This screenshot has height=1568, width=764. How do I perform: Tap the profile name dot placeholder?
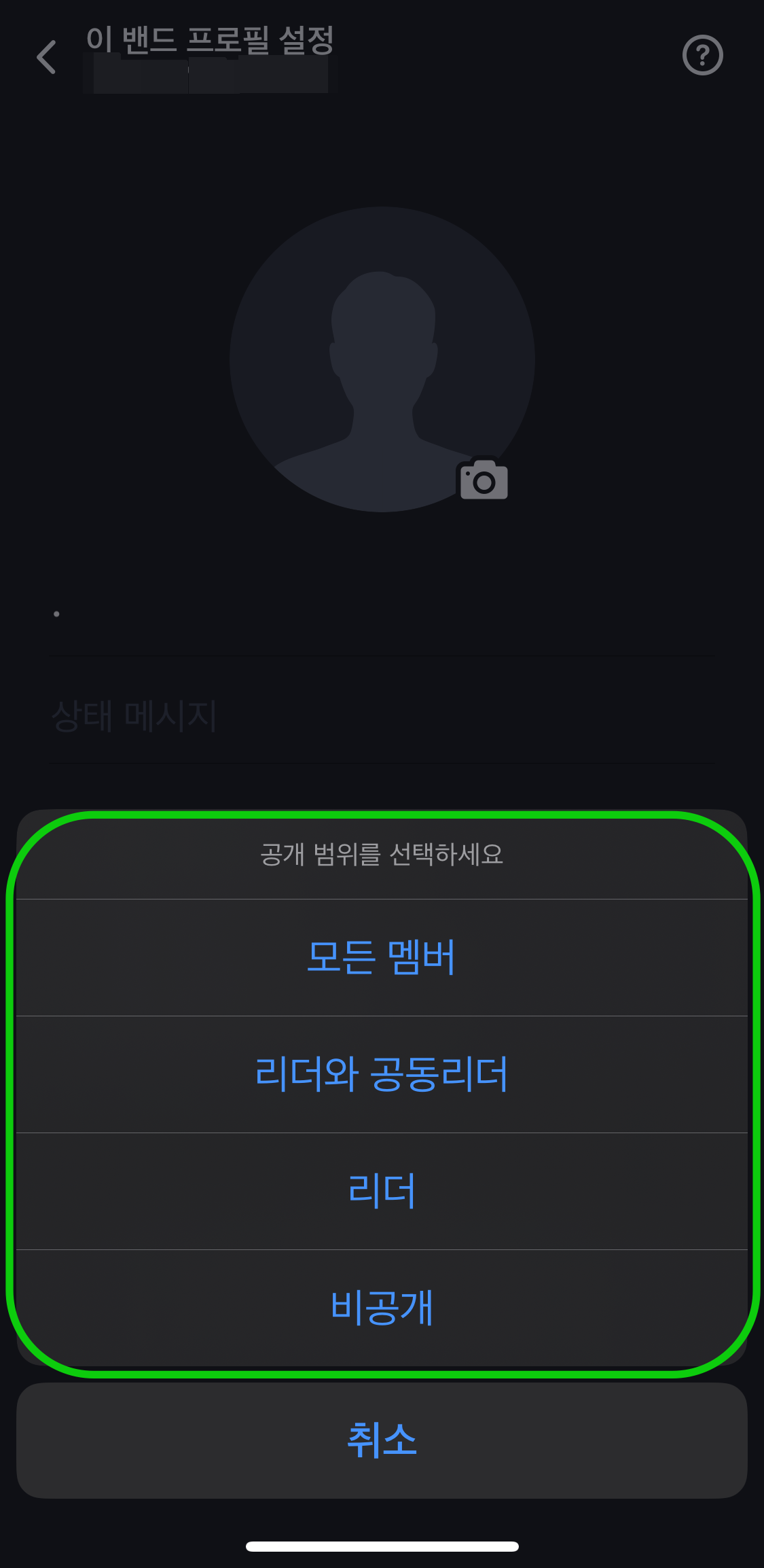(x=58, y=613)
